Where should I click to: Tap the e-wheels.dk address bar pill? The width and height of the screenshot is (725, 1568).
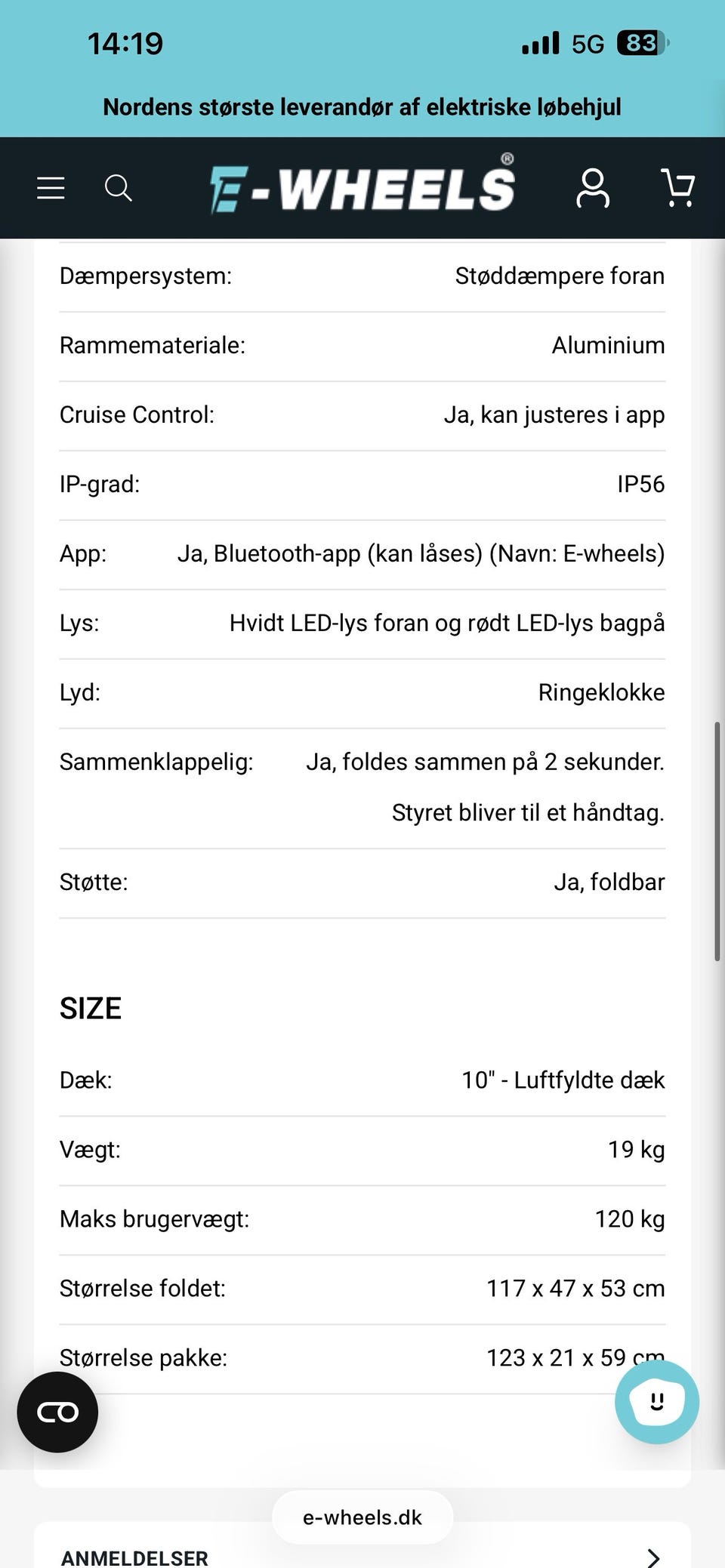coord(362,1517)
